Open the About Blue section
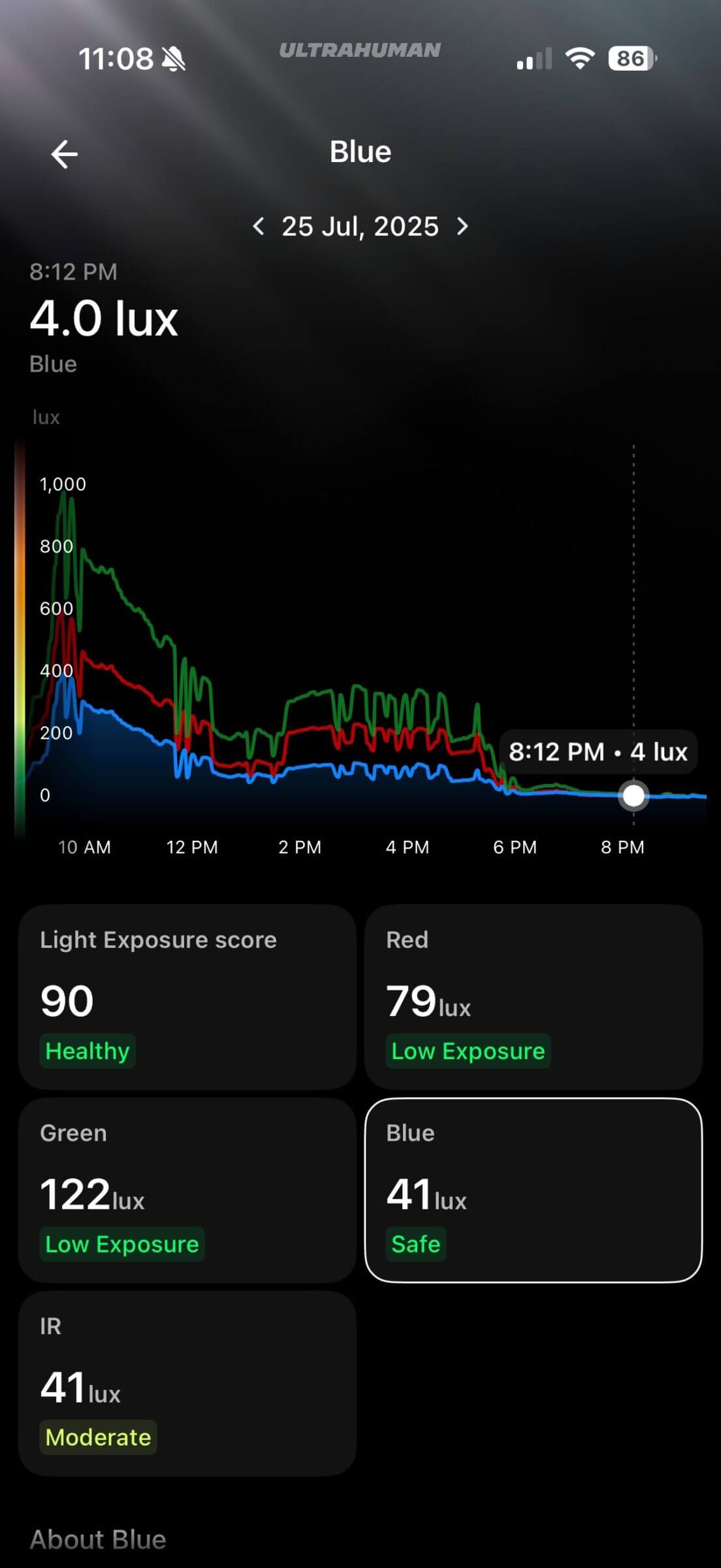This screenshot has height=1568, width=721. [99, 1539]
